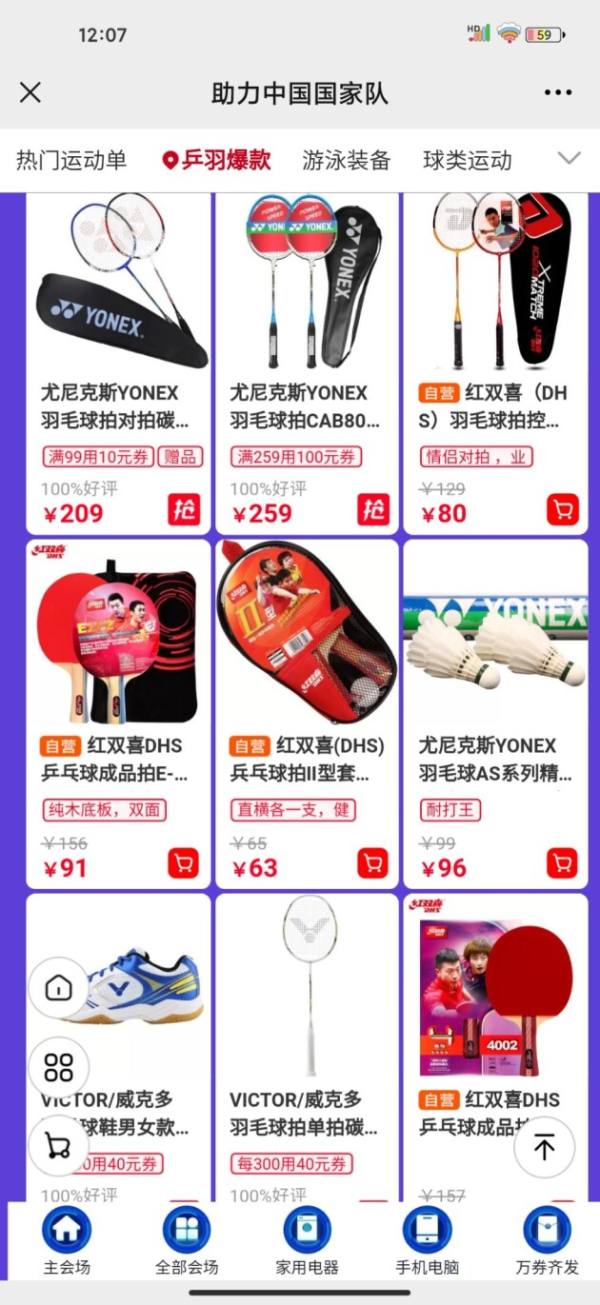Open the three-dot overflow menu
Image resolution: width=600 pixels, height=1305 pixels.
[x=558, y=93]
